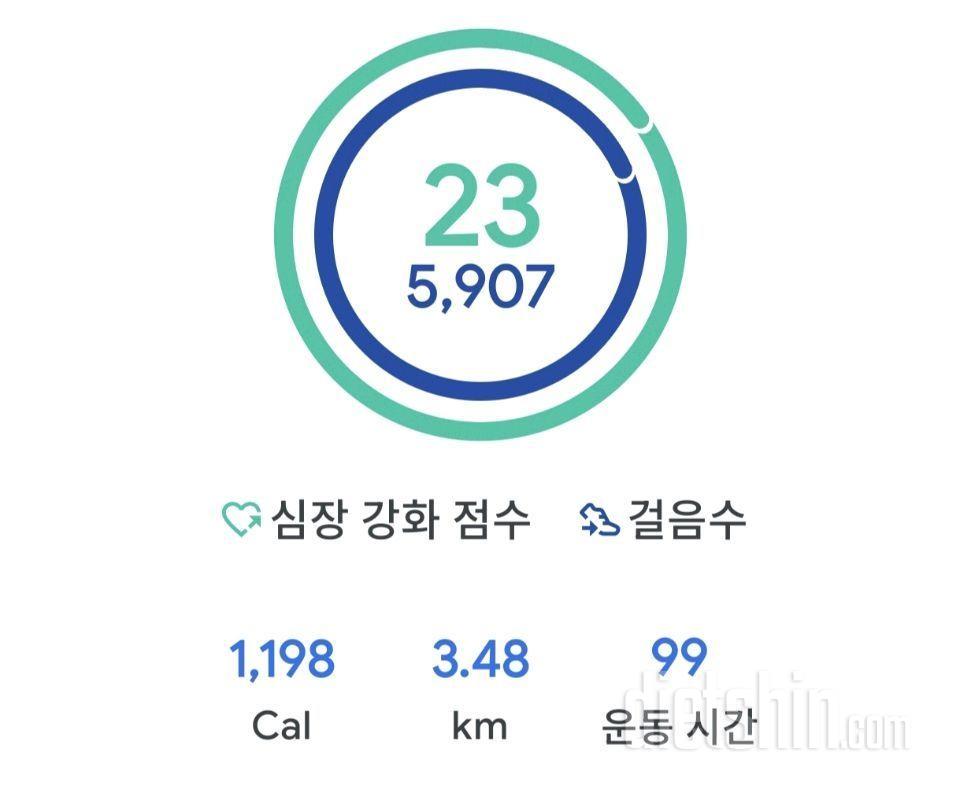Open 심장 강화 점수 details
The width and height of the screenshot is (960, 800).
point(376,519)
